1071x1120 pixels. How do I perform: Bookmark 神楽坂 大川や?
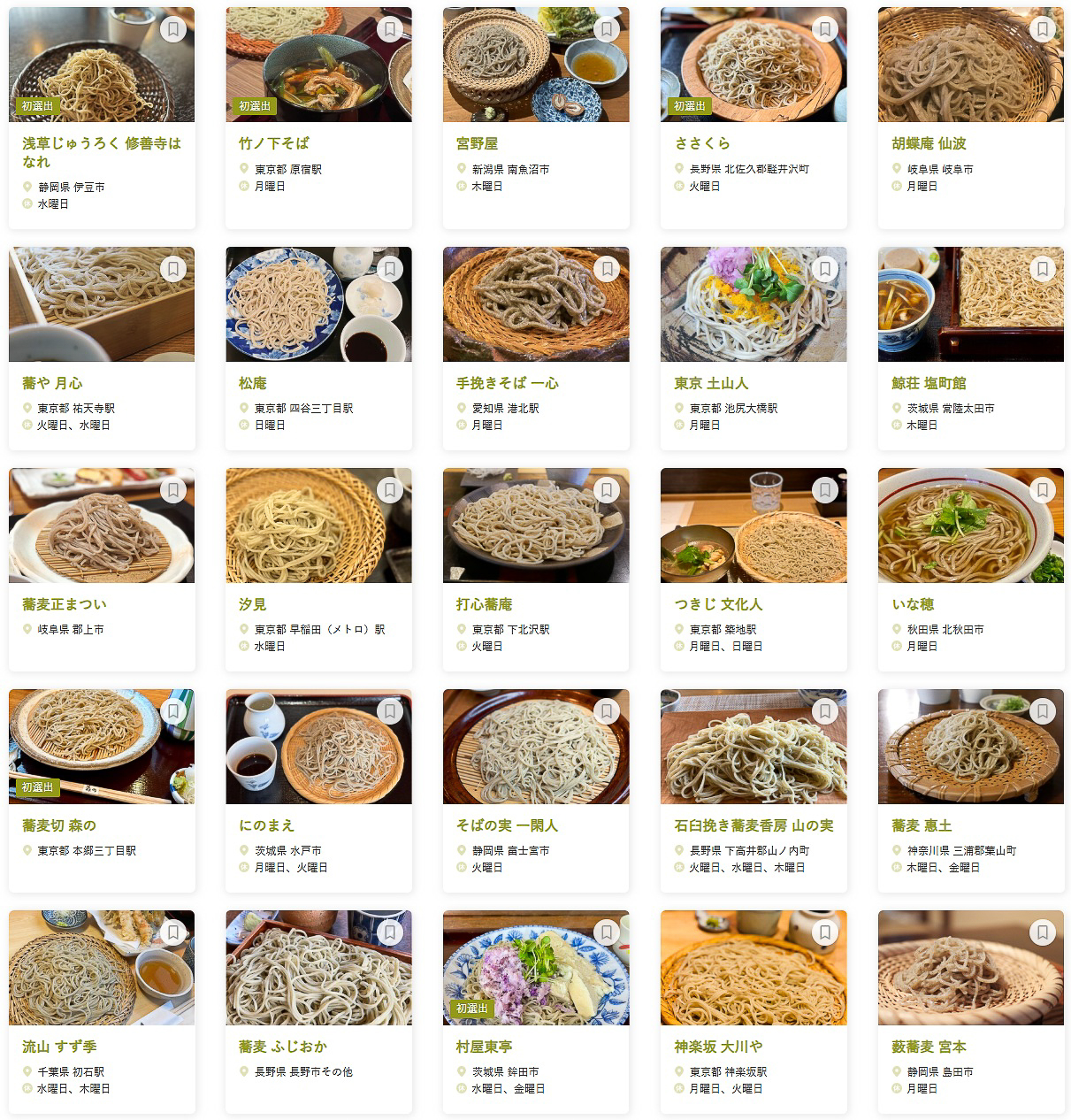[x=824, y=932]
